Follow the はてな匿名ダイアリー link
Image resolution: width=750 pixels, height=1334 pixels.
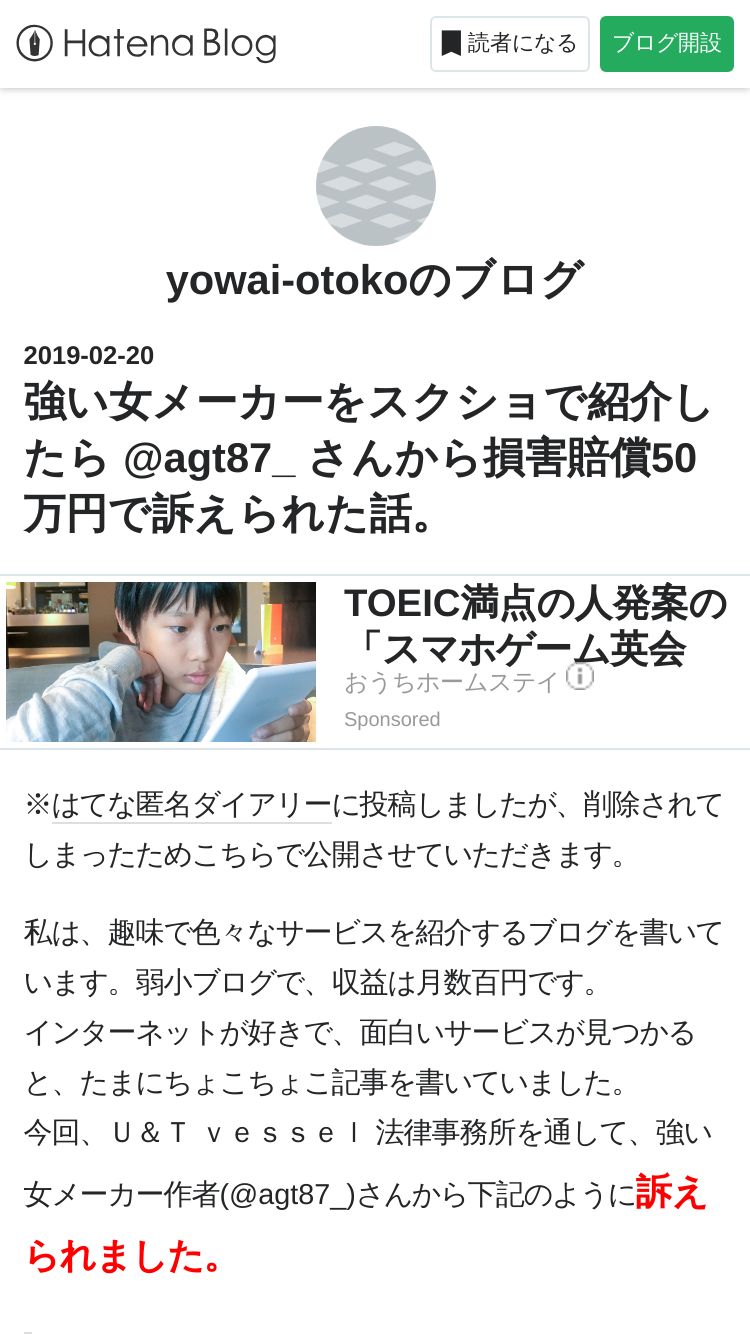pyautogui.click(x=192, y=804)
